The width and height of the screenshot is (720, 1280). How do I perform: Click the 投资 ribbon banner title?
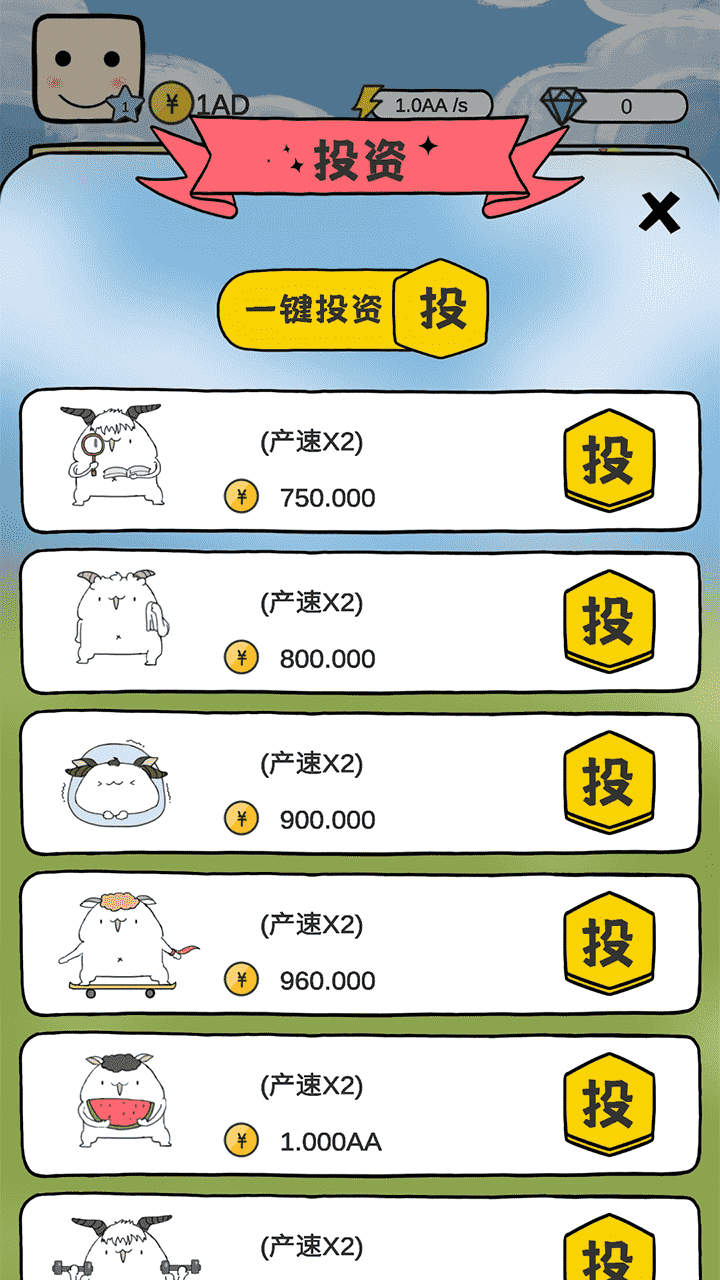357,158
